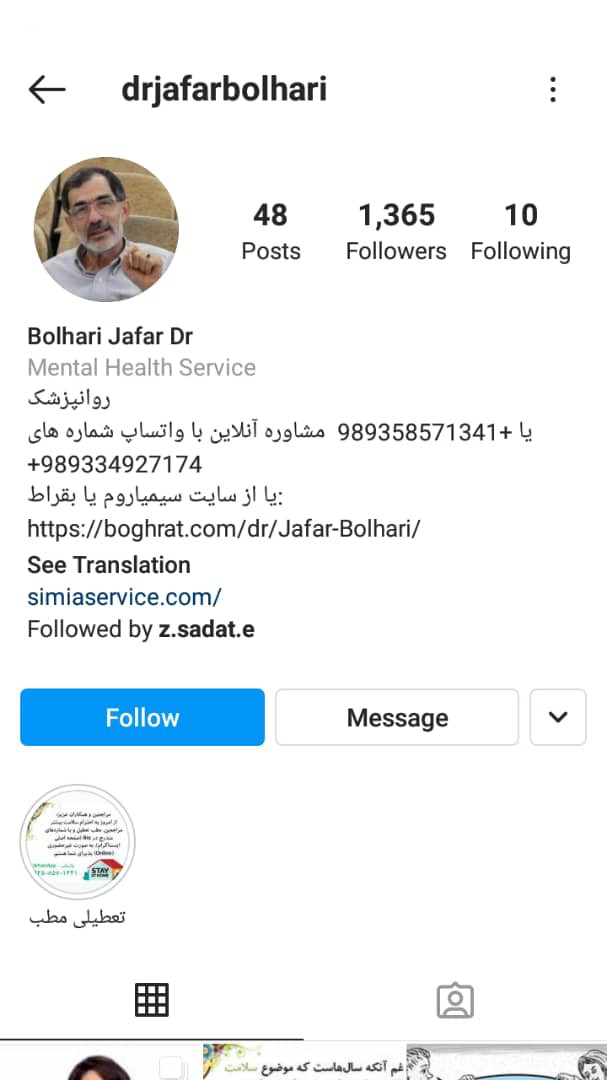Go back using the arrow icon

(x=47, y=90)
